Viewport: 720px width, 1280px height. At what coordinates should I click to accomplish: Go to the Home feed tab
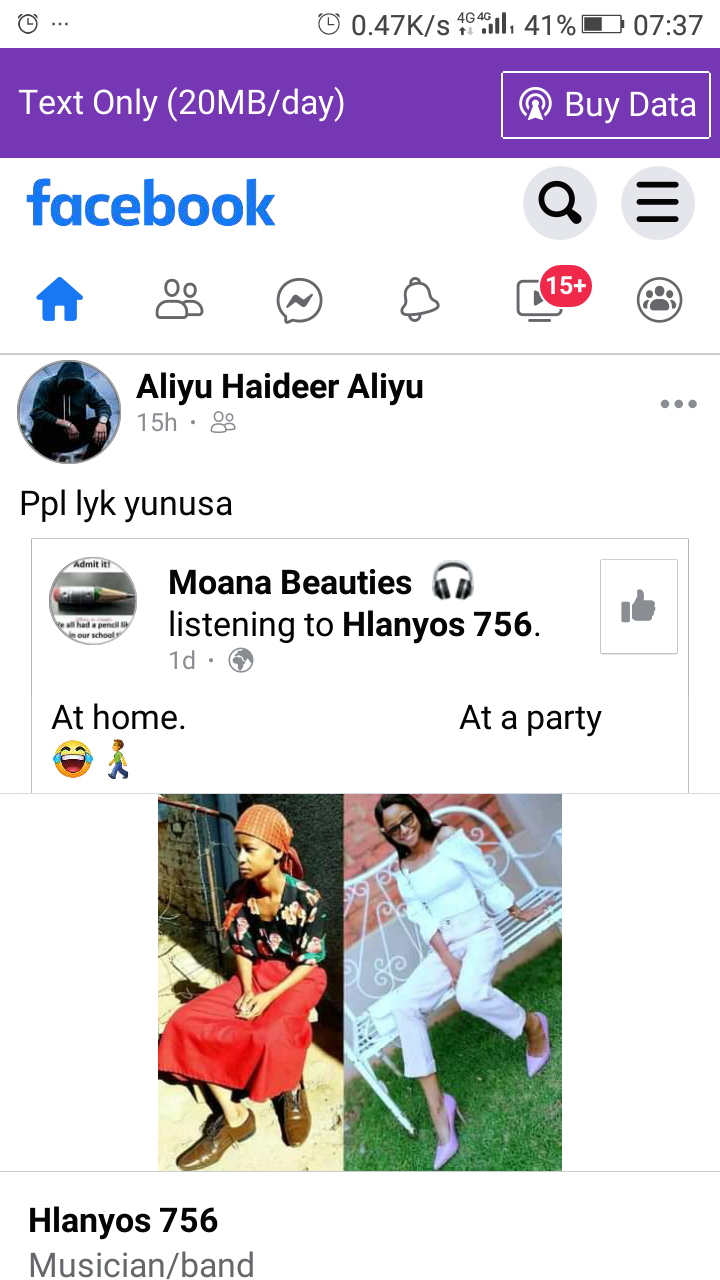pyautogui.click(x=60, y=299)
